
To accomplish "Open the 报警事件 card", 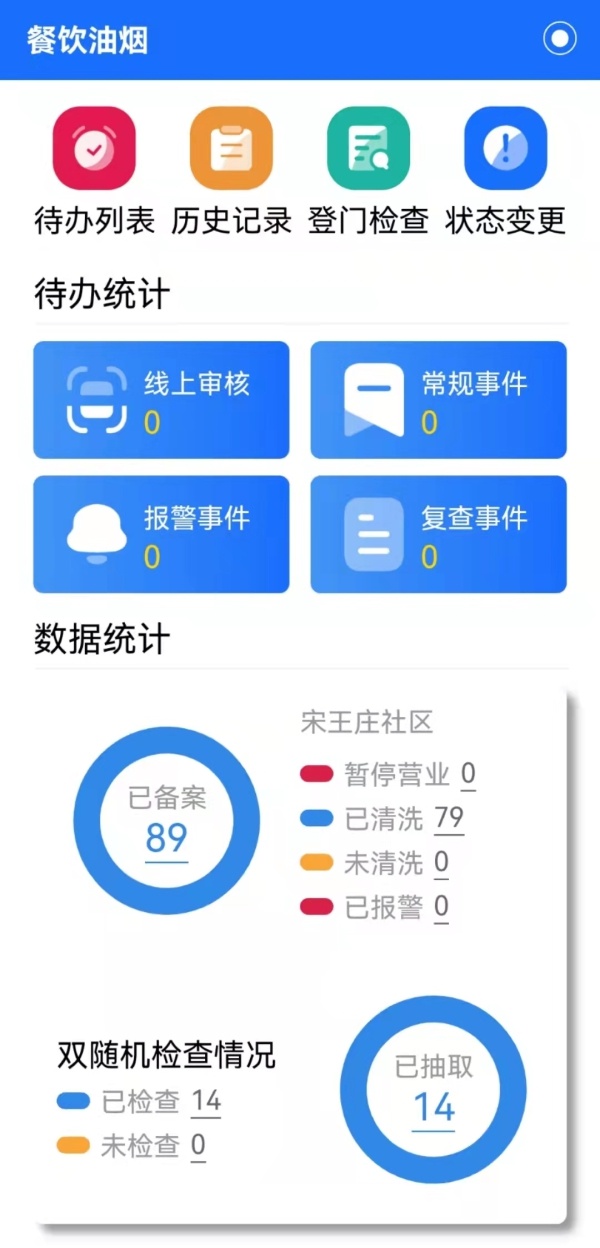I will click(x=161, y=534).
